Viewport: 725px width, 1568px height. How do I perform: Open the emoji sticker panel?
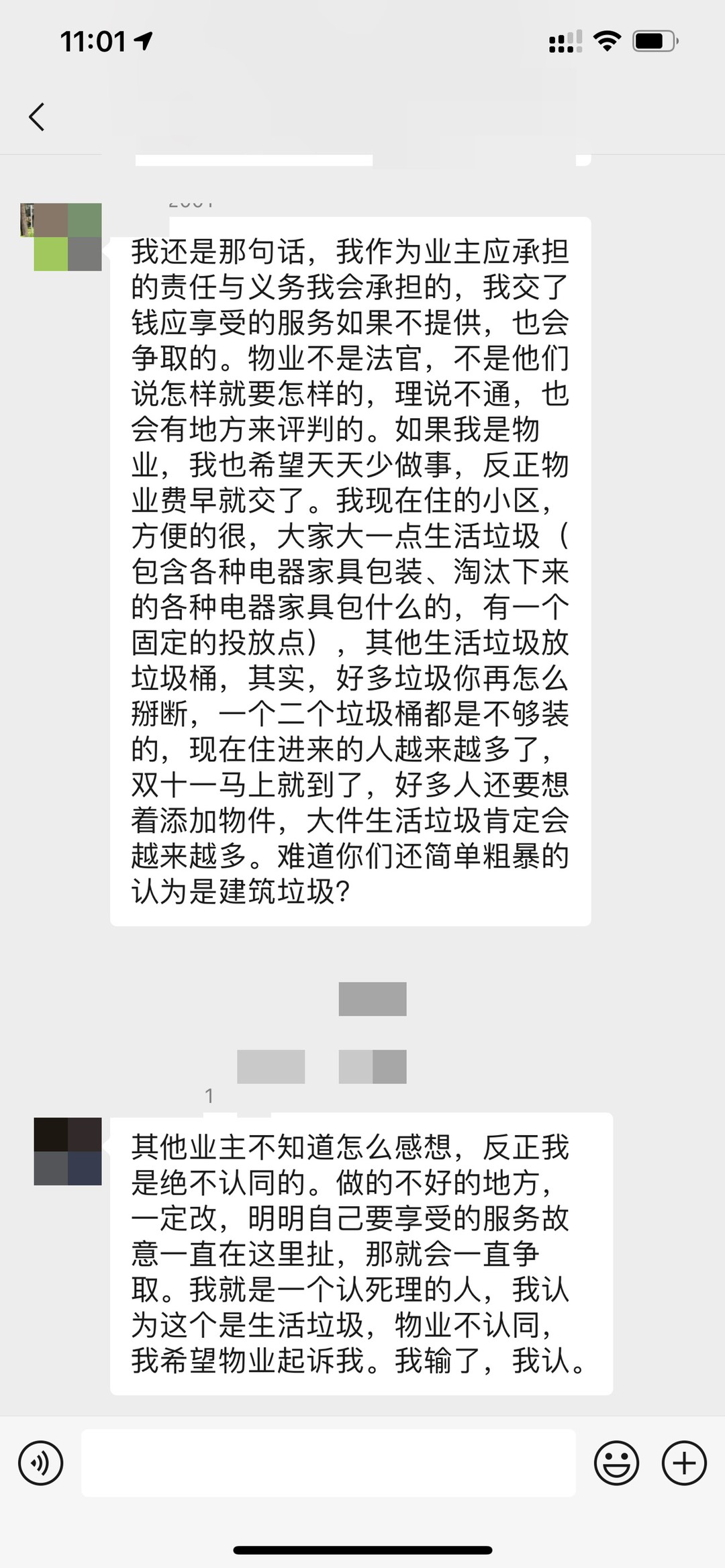point(616,1463)
